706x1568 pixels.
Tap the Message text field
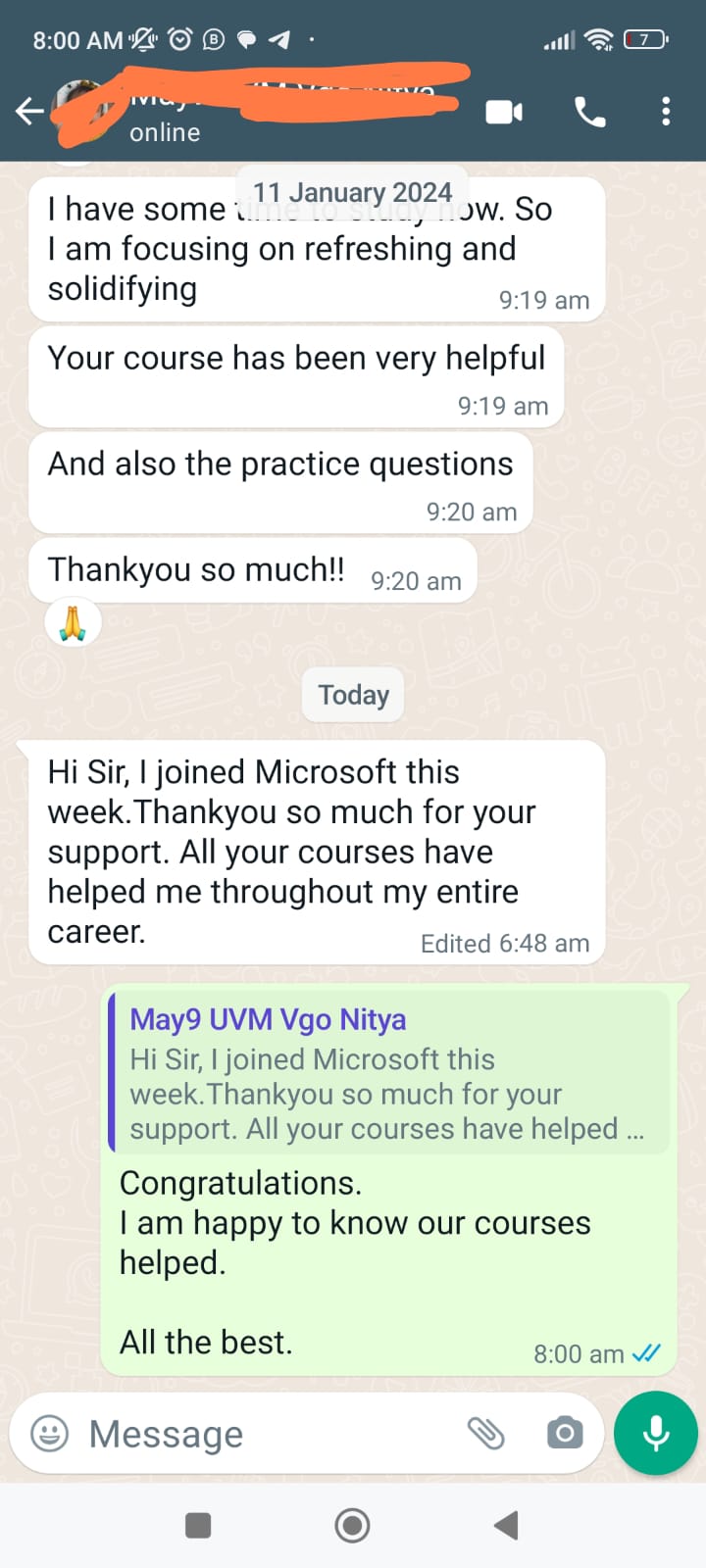pyautogui.click(x=265, y=1434)
